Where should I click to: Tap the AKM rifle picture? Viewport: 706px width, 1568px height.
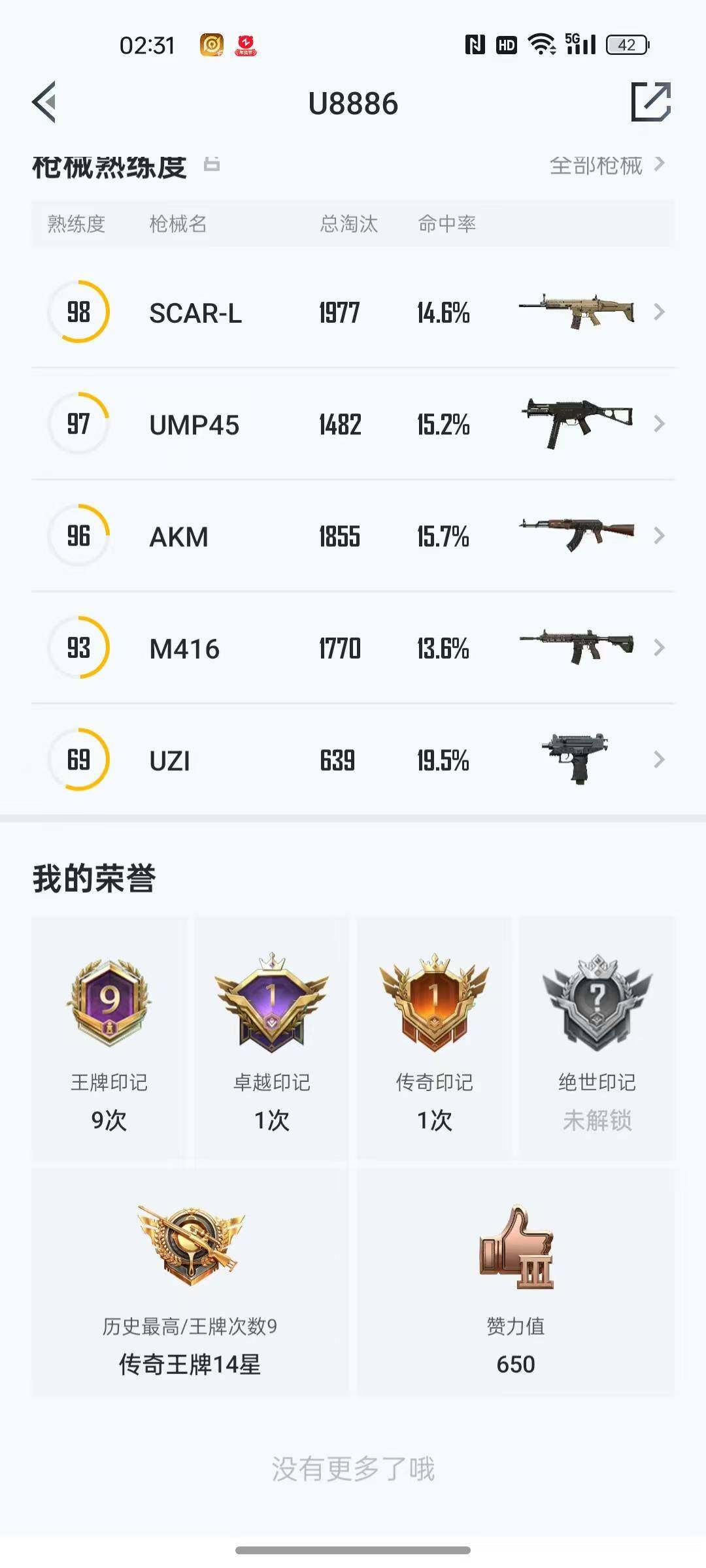tap(579, 536)
